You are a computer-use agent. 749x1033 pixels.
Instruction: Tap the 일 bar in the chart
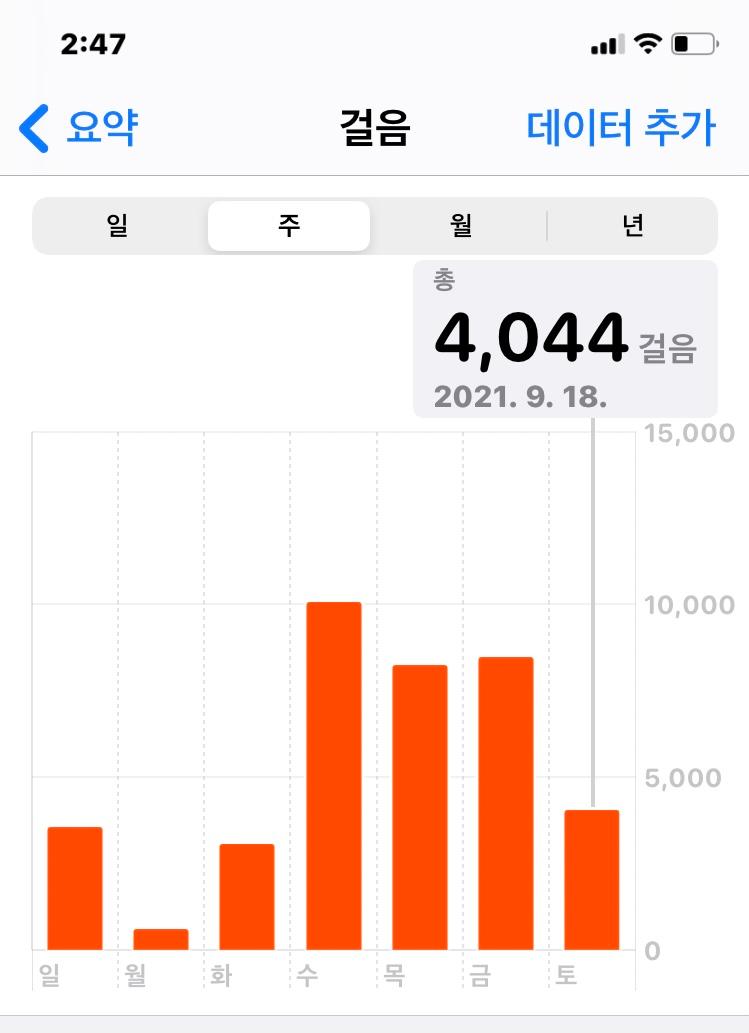click(75, 888)
